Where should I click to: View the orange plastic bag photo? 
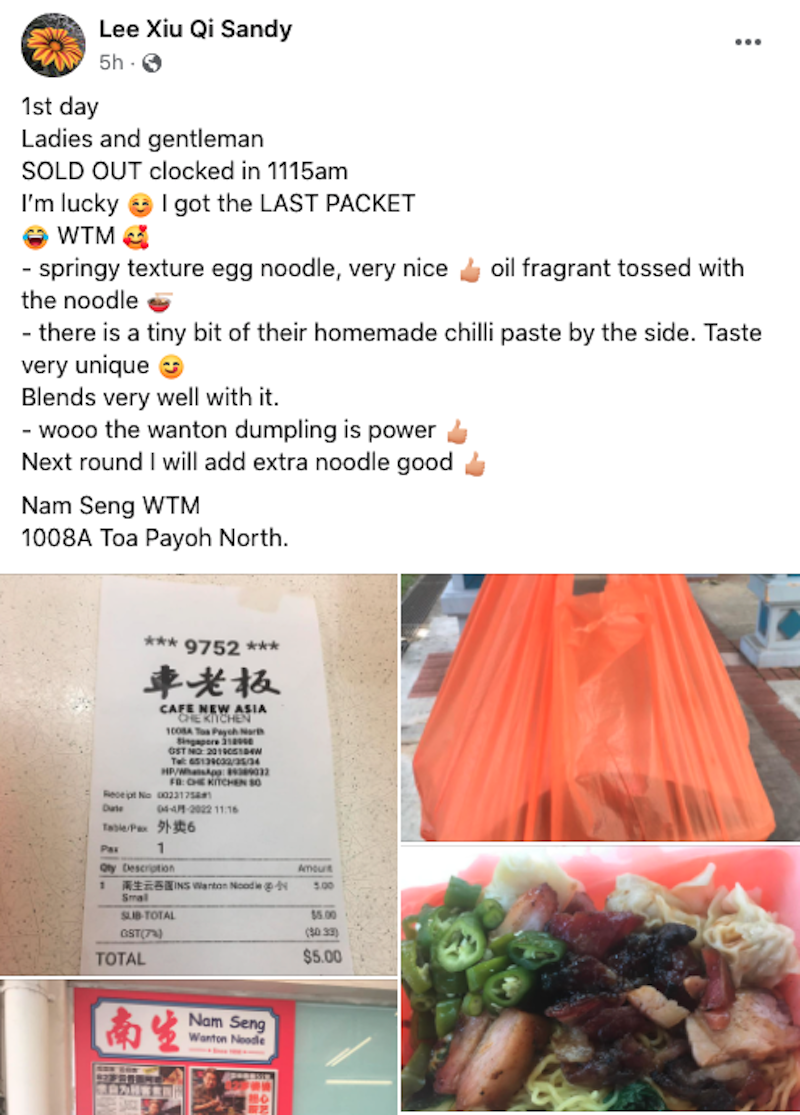point(600,707)
